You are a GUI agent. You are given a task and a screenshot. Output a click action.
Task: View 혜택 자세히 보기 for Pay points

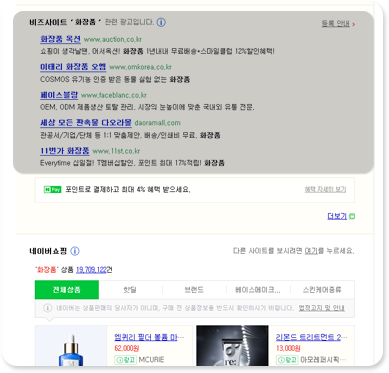pos(325,189)
